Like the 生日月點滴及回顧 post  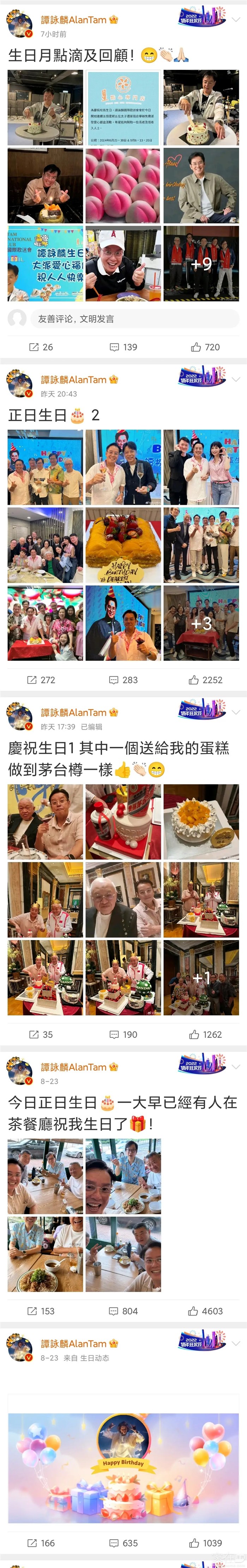coord(205,347)
